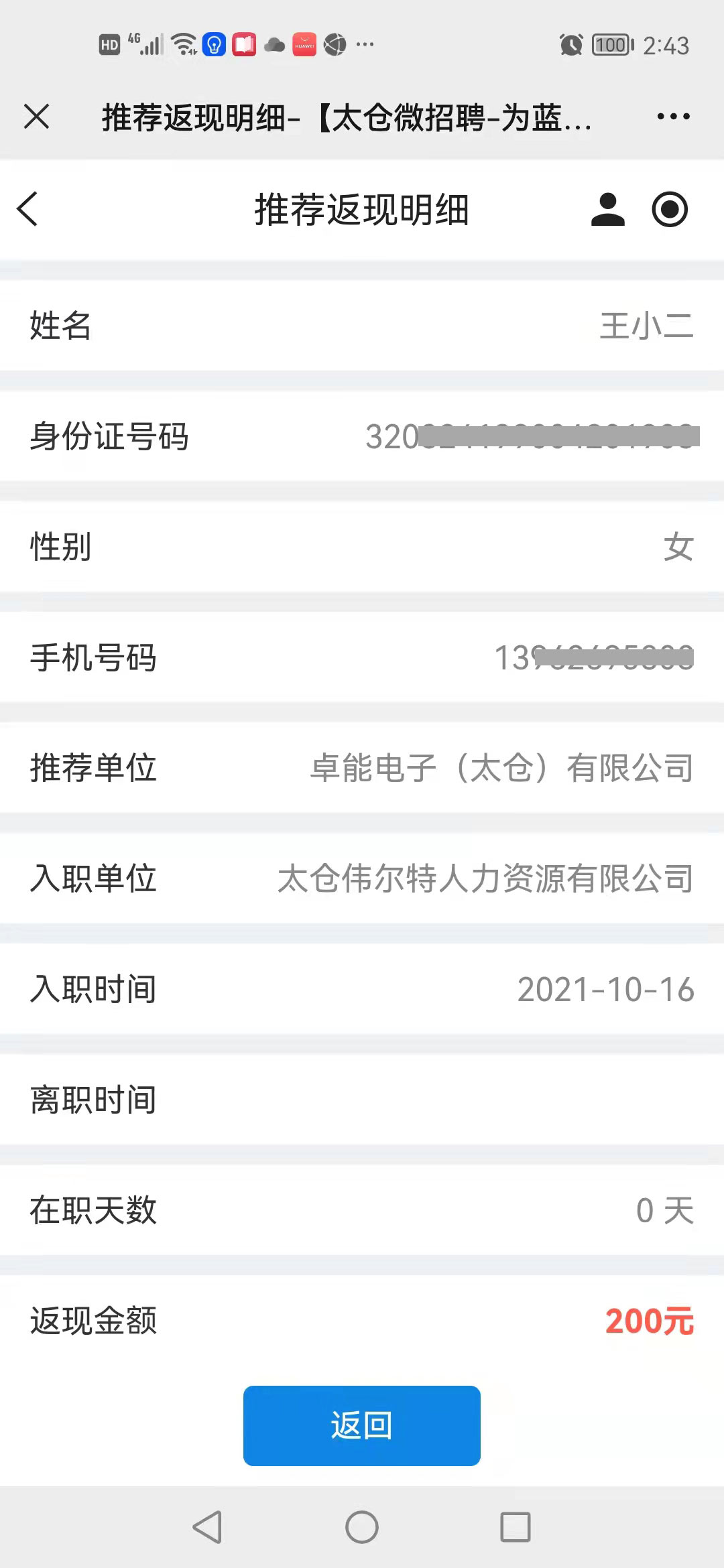Tap the system back navigation button
This screenshot has height=1568, width=724.
pyautogui.click(x=207, y=1527)
